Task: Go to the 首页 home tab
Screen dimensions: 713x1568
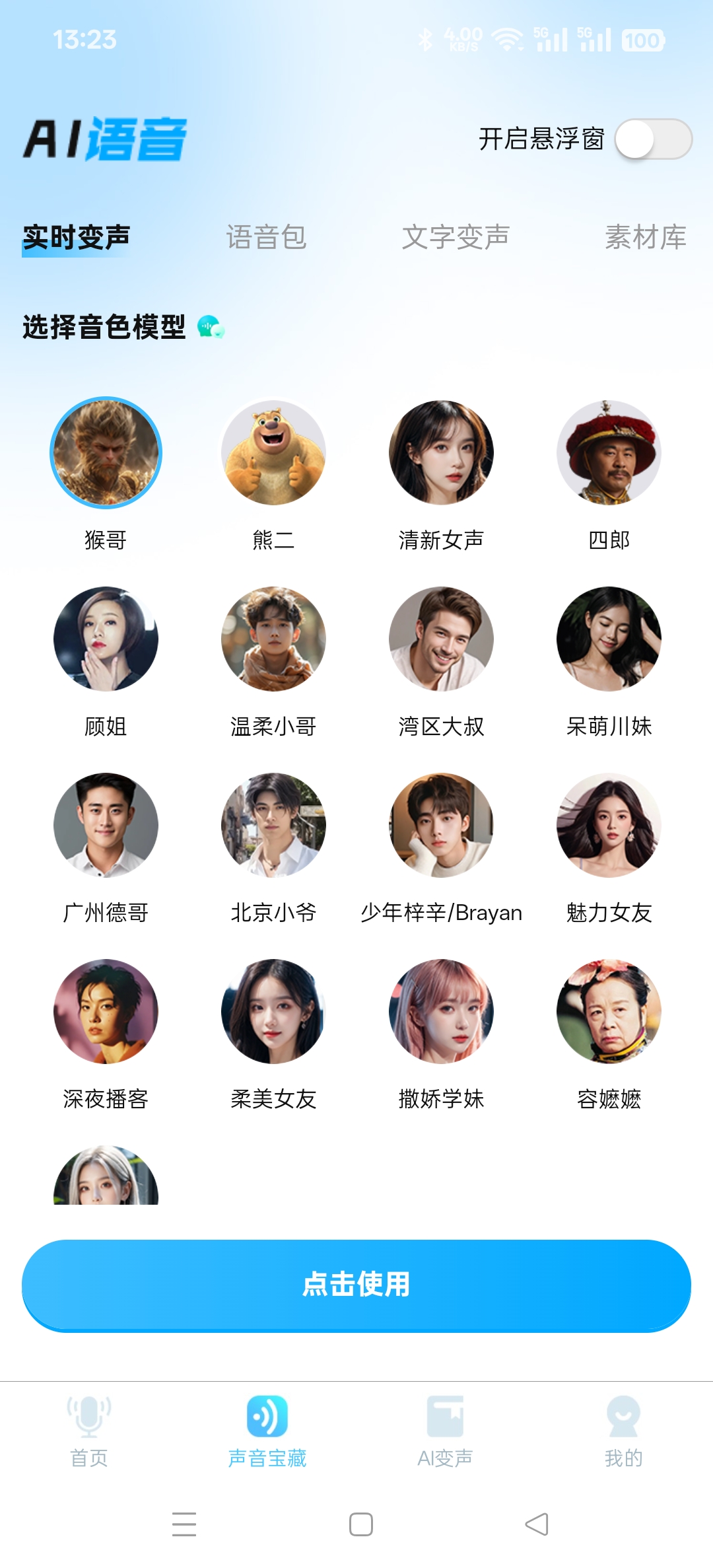Action: [x=89, y=1430]
